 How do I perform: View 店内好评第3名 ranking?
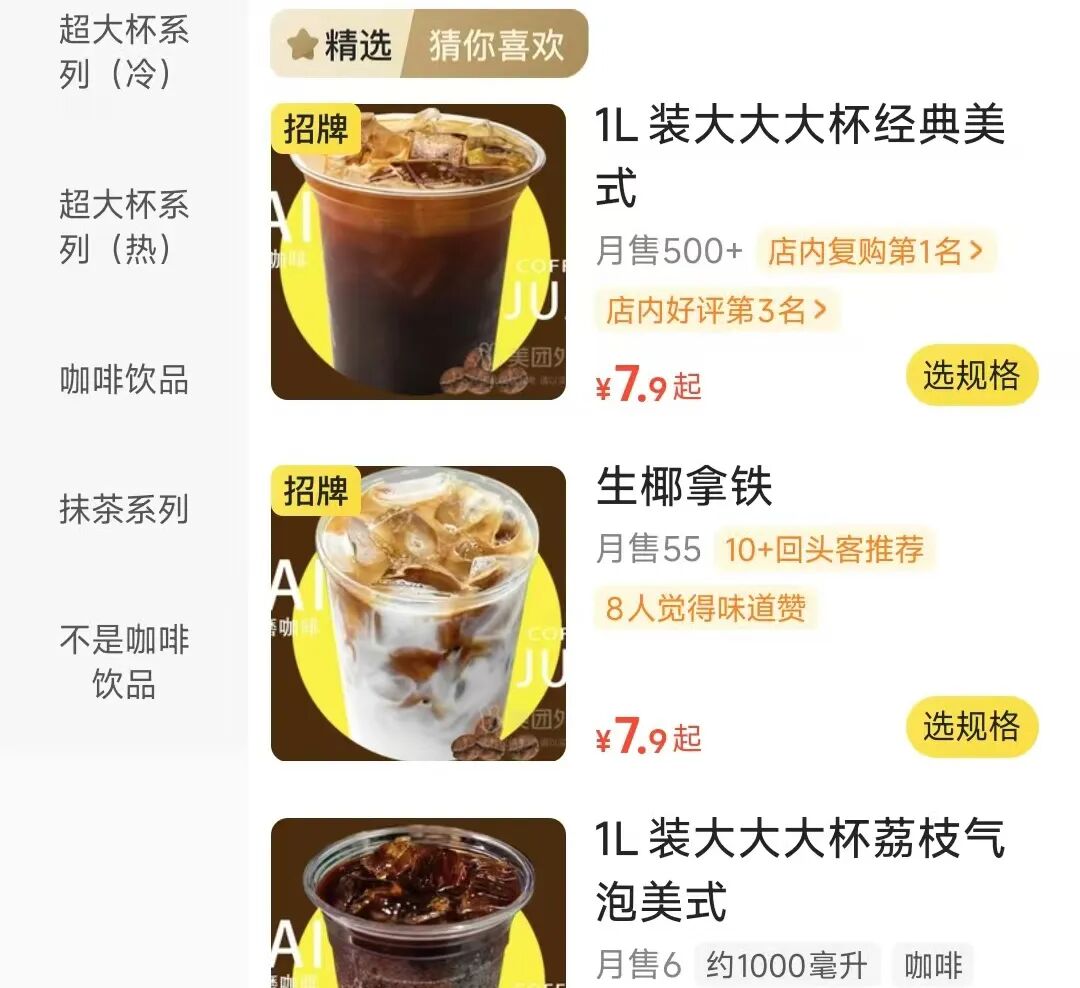[717, 310]
